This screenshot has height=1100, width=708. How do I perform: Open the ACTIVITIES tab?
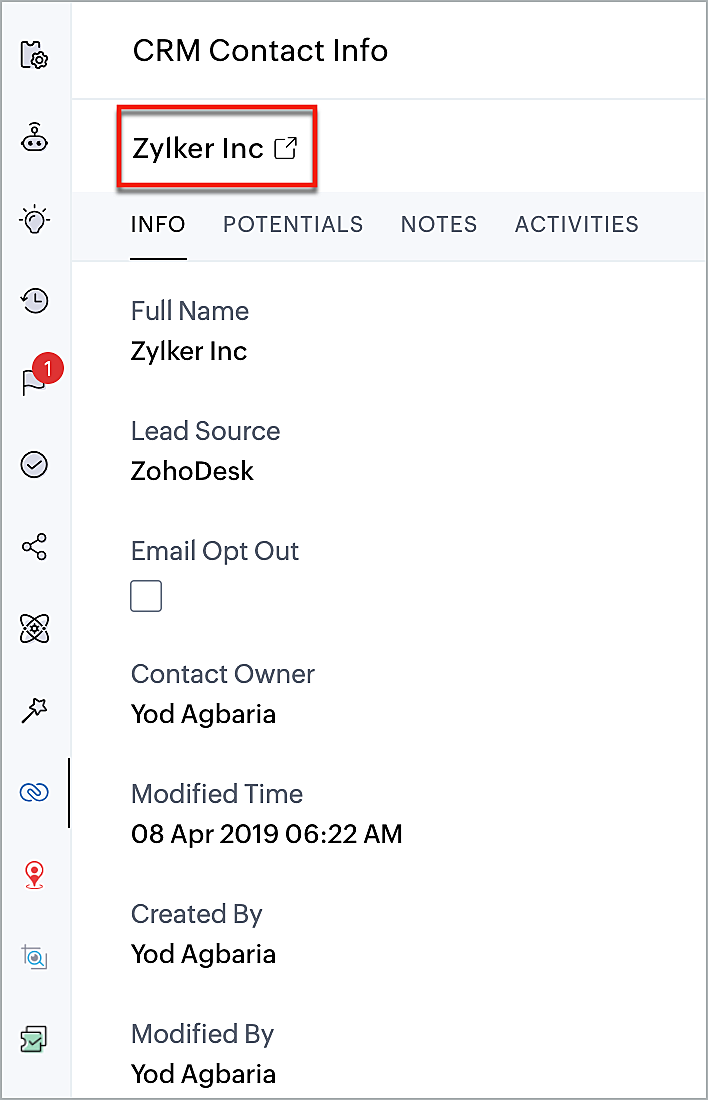pos(576,224)
